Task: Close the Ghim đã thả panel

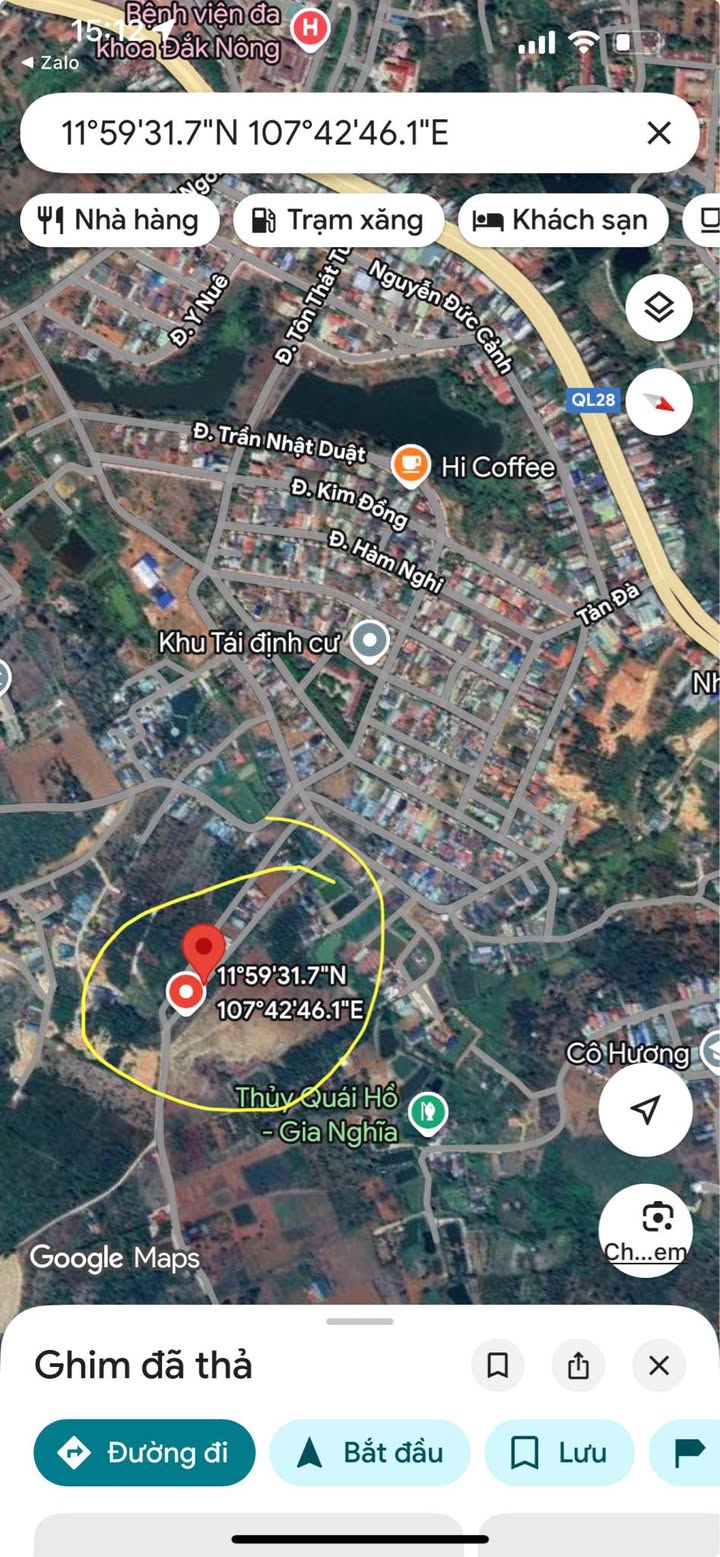Action: coord(658,1365)
